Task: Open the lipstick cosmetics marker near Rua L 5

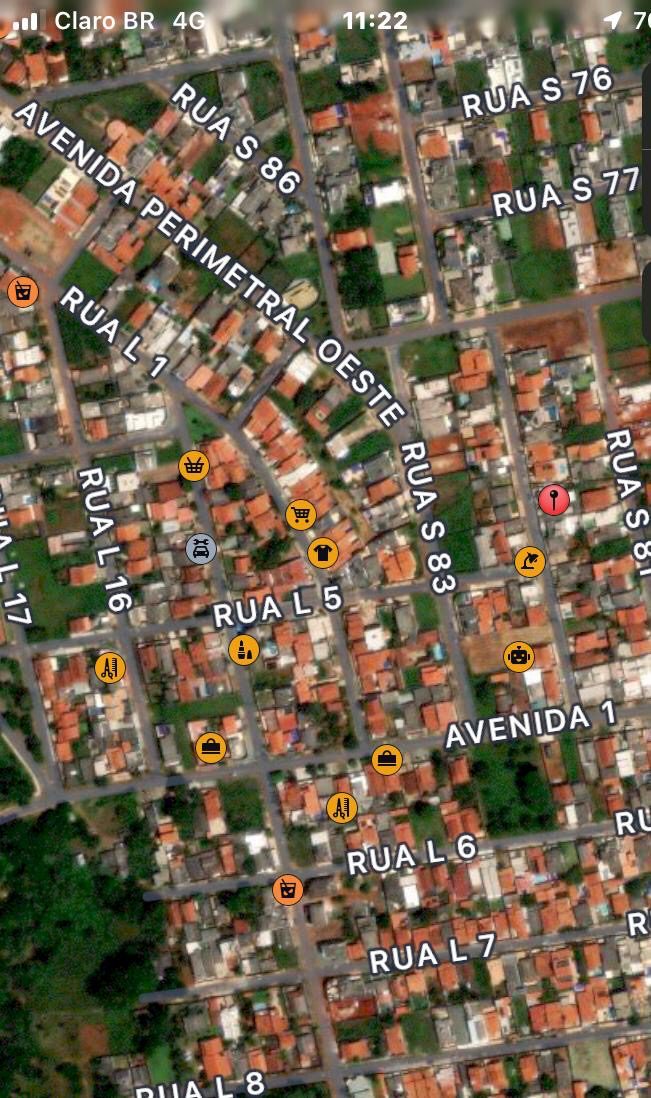Action: coord(242,649)
